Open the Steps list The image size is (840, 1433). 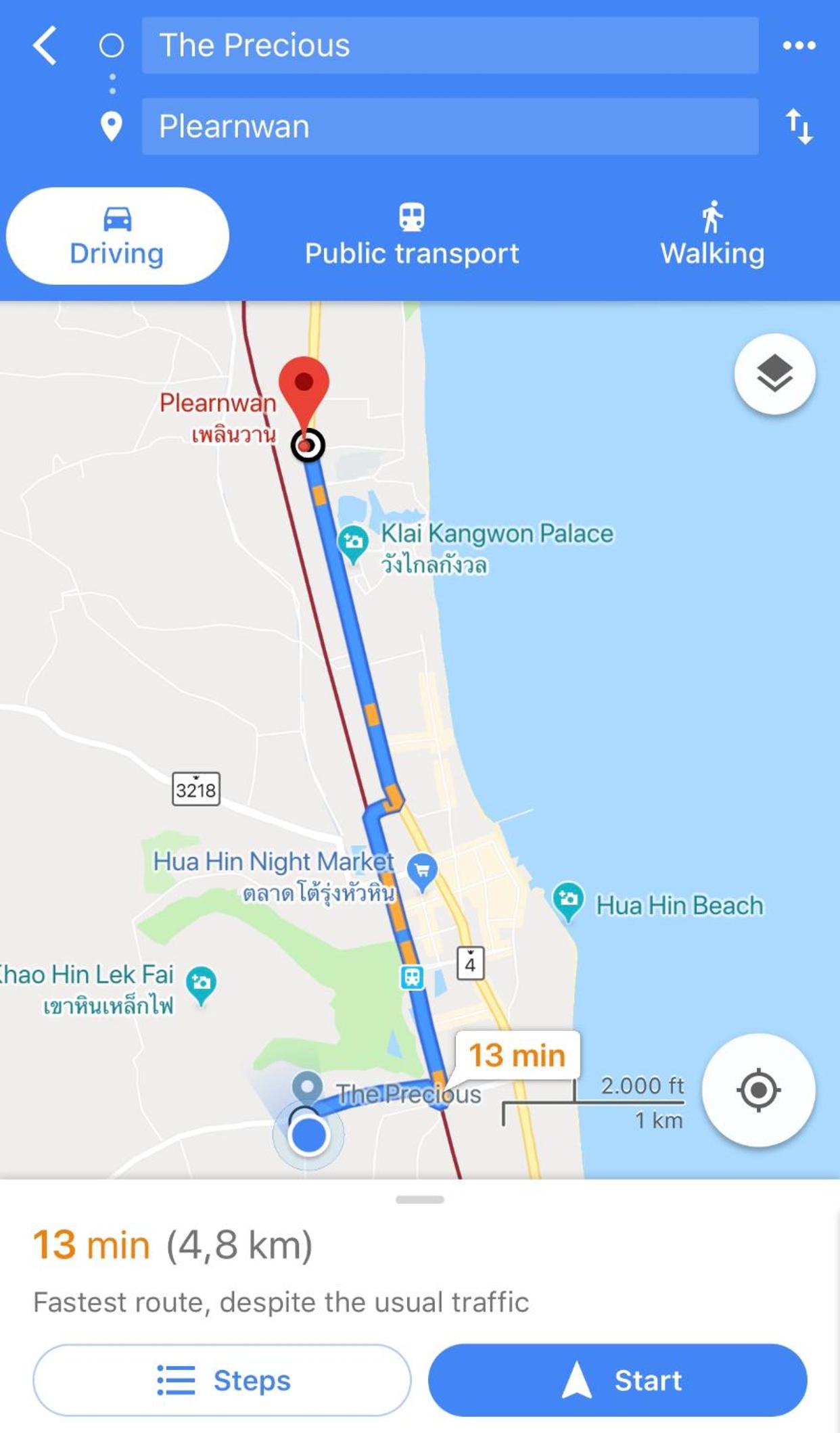(222, 1380)
